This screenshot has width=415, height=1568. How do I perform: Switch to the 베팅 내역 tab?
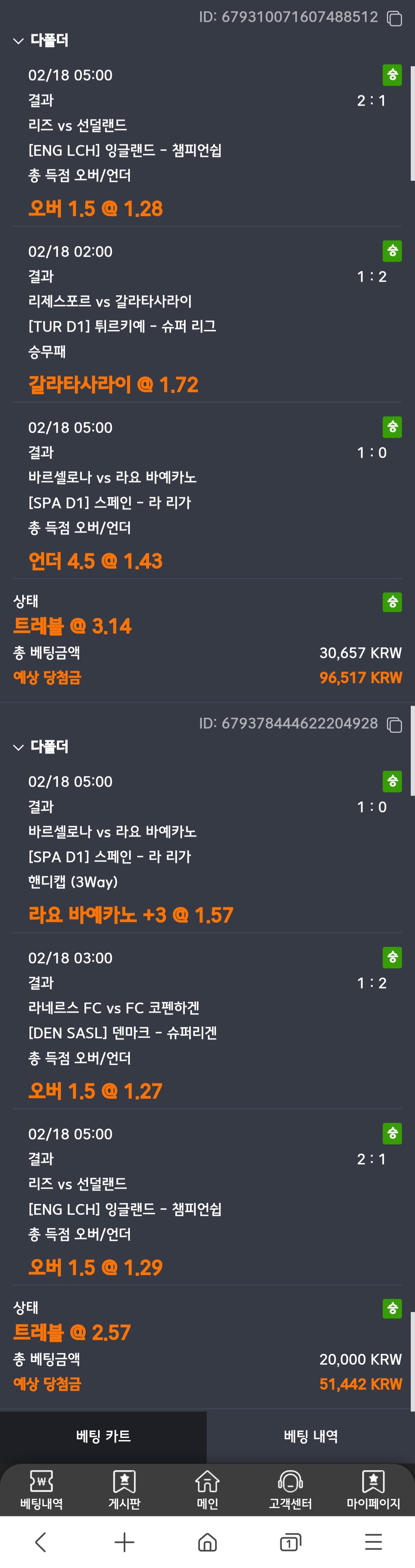click(311, 1436)
